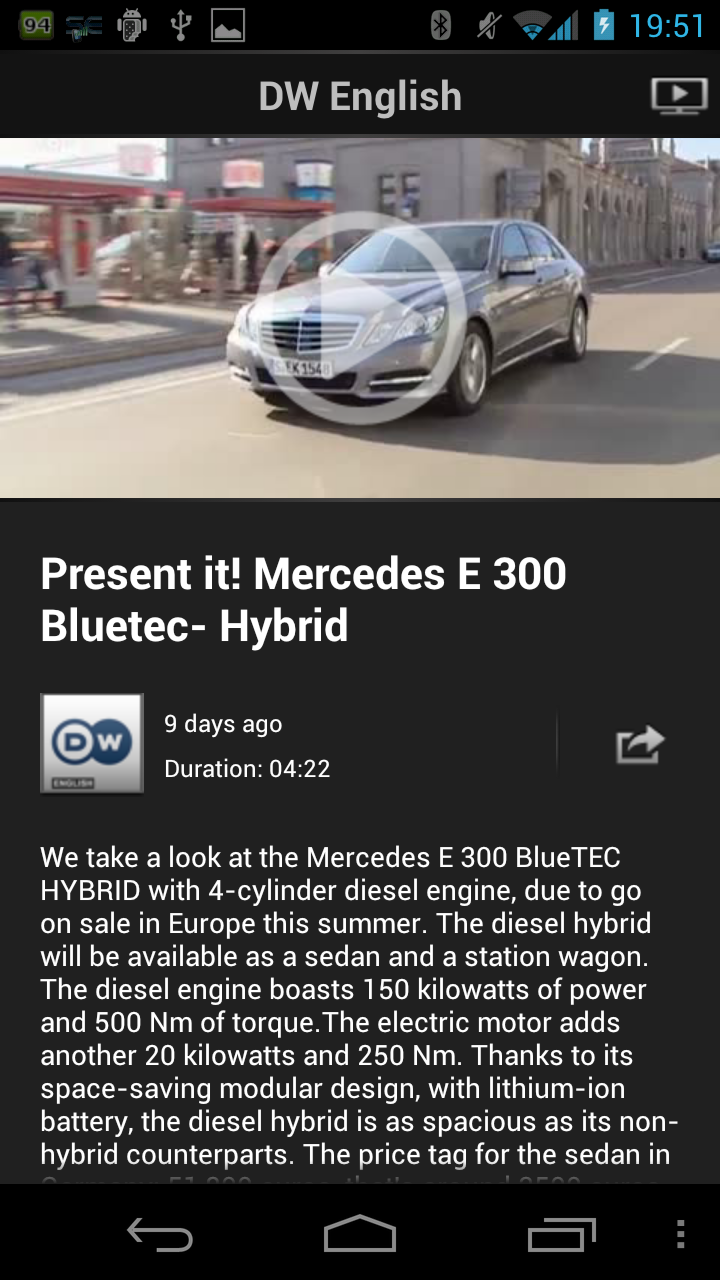Share this video

[x=640, y=745]
